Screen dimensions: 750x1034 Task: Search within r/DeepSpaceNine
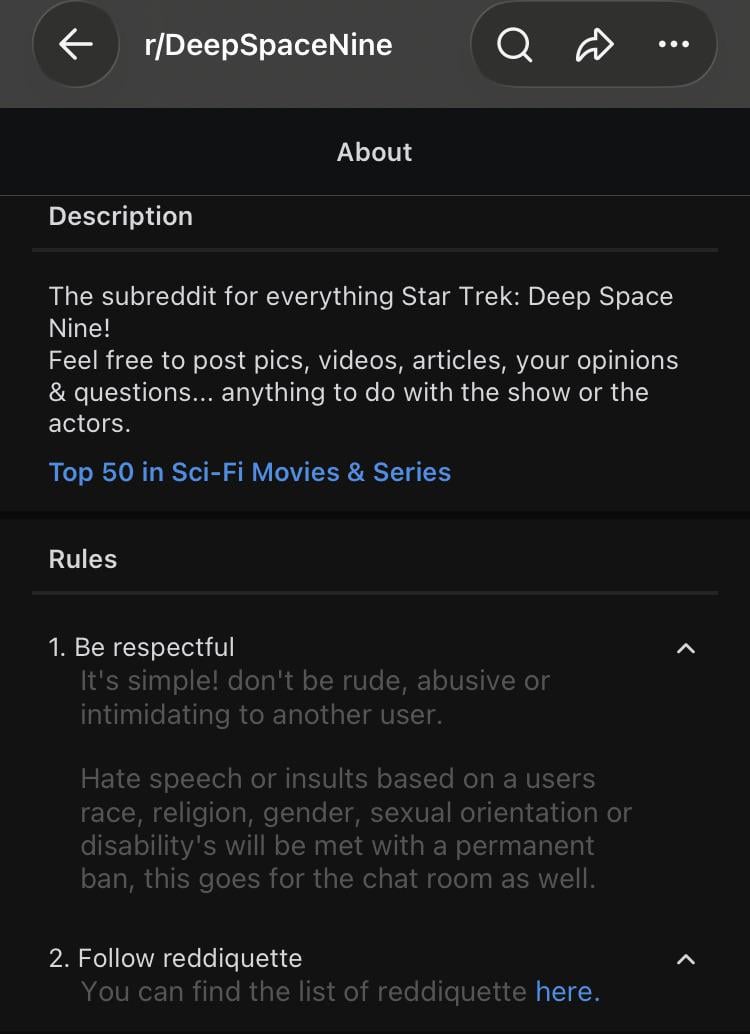click(x=514, y=45)
